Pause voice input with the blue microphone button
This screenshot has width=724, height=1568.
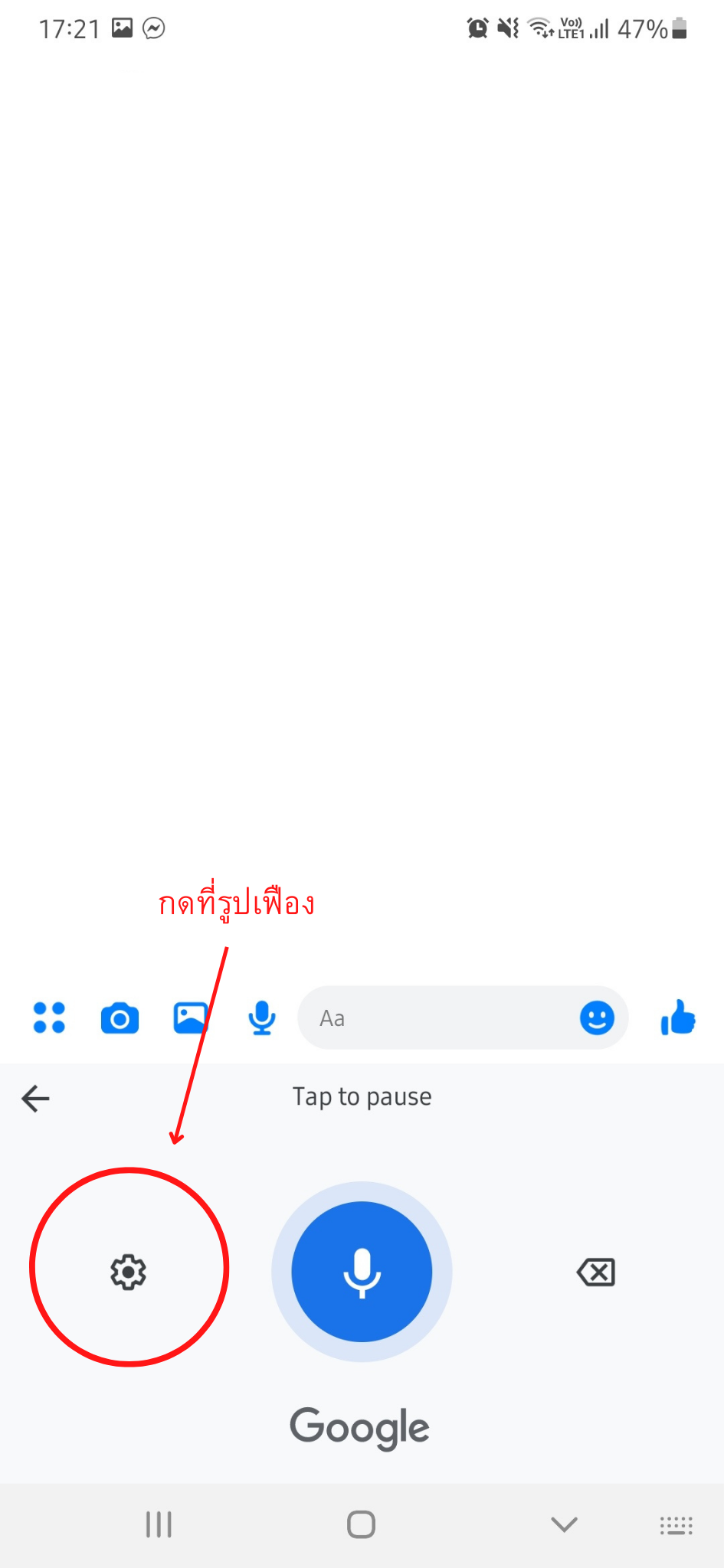click(x=362, y=1272)
